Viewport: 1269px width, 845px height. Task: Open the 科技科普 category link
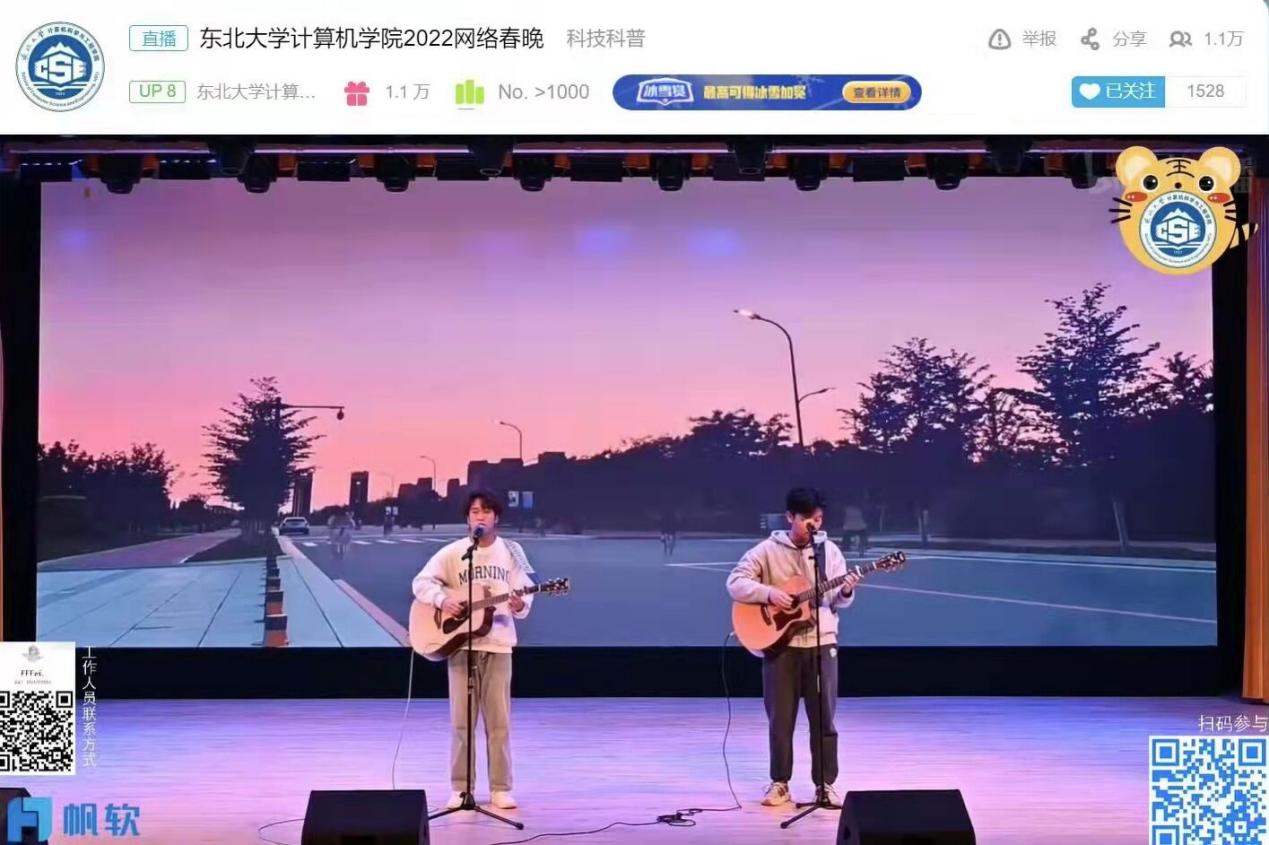click(605, 39)
